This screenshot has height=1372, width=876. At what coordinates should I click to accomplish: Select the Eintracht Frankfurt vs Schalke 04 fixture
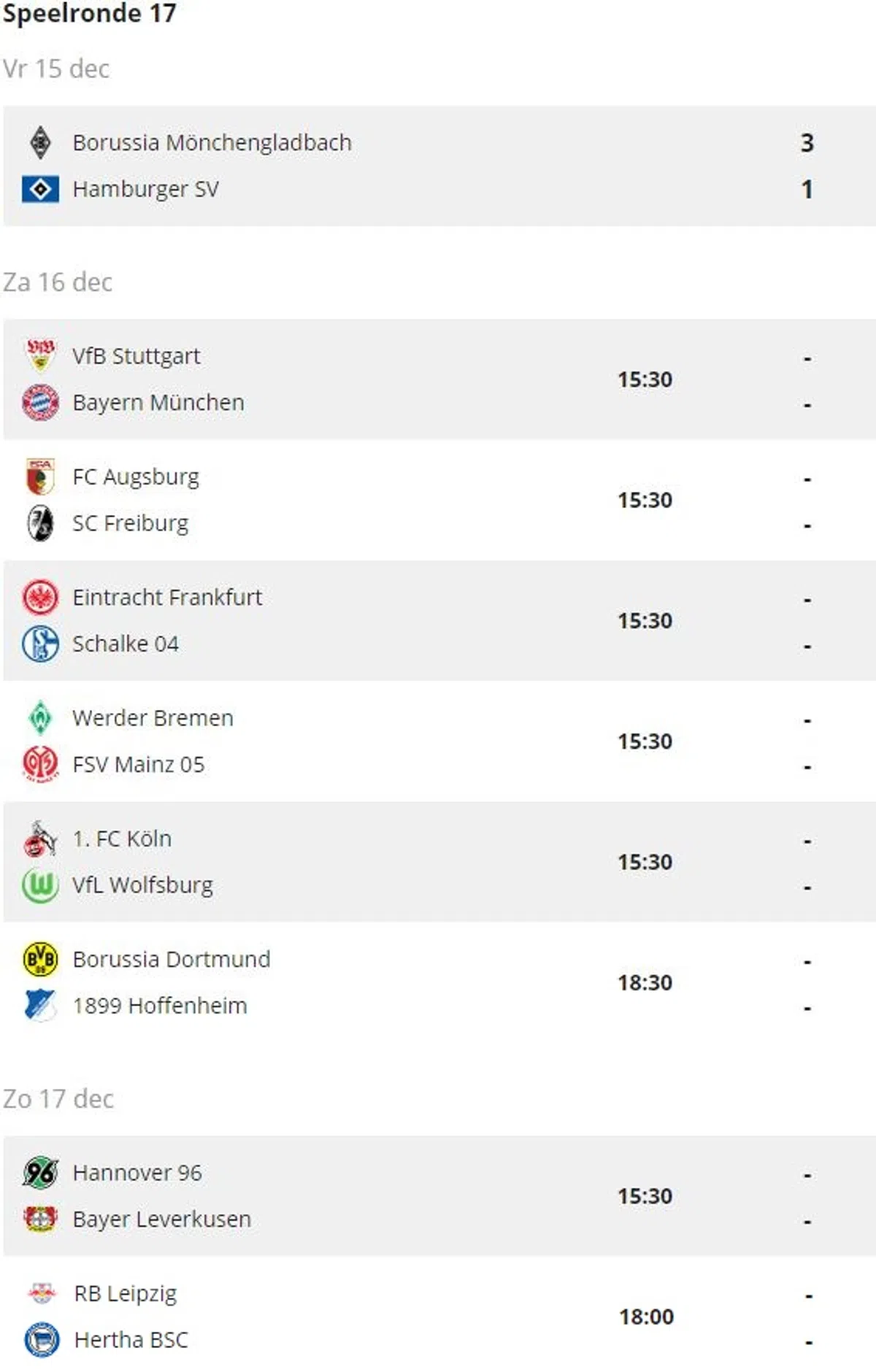tap(438, 620)
